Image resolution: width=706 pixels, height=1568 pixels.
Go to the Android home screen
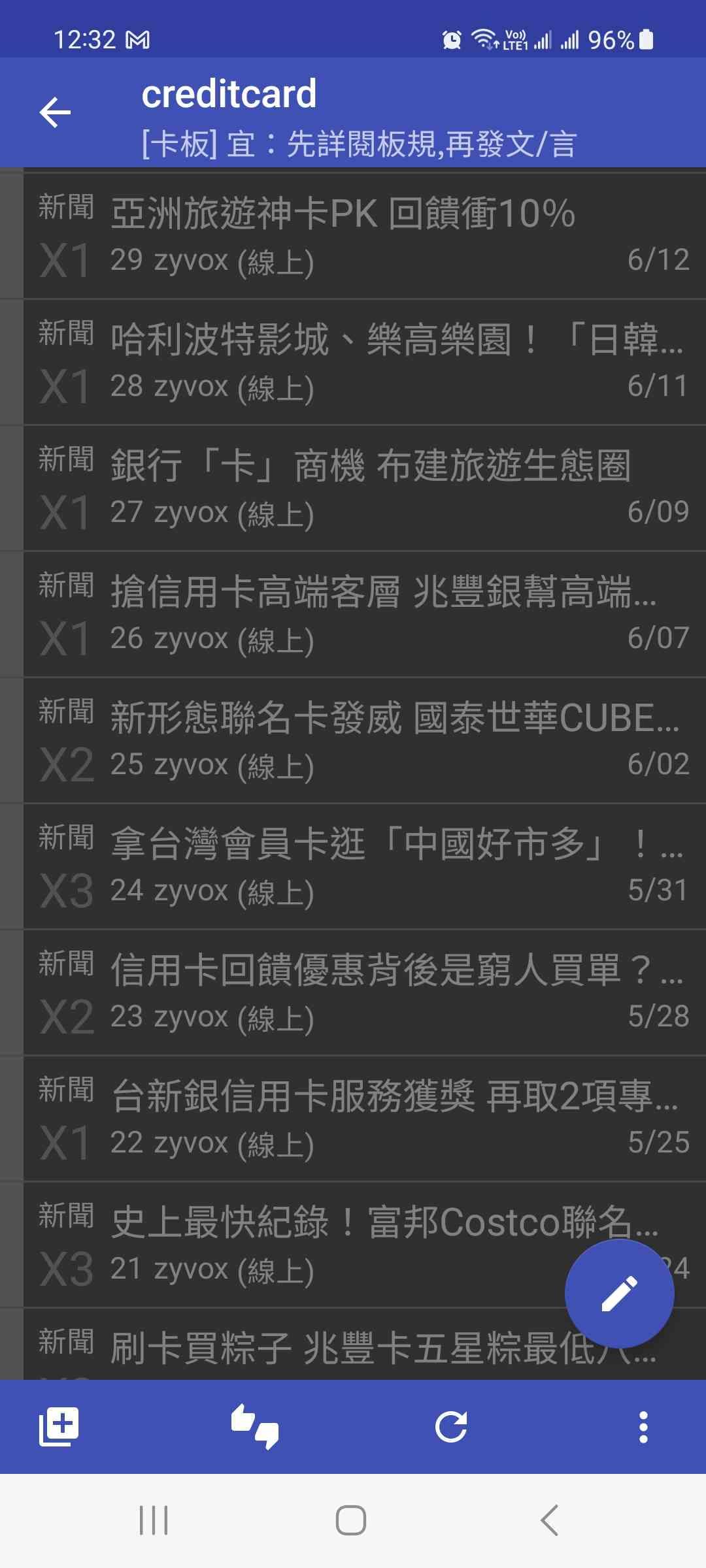coord(351,1520)
